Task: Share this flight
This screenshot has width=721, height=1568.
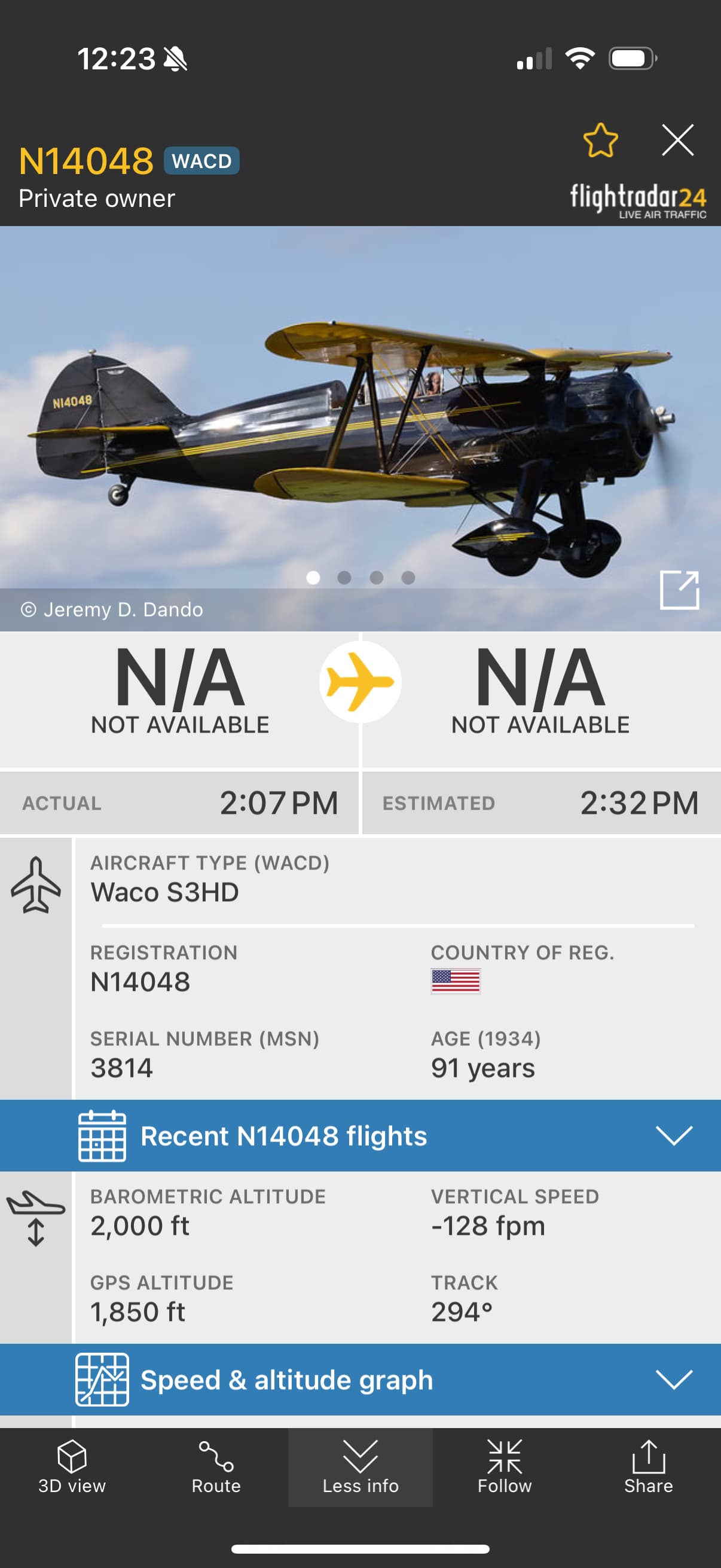Action: 648,1467
